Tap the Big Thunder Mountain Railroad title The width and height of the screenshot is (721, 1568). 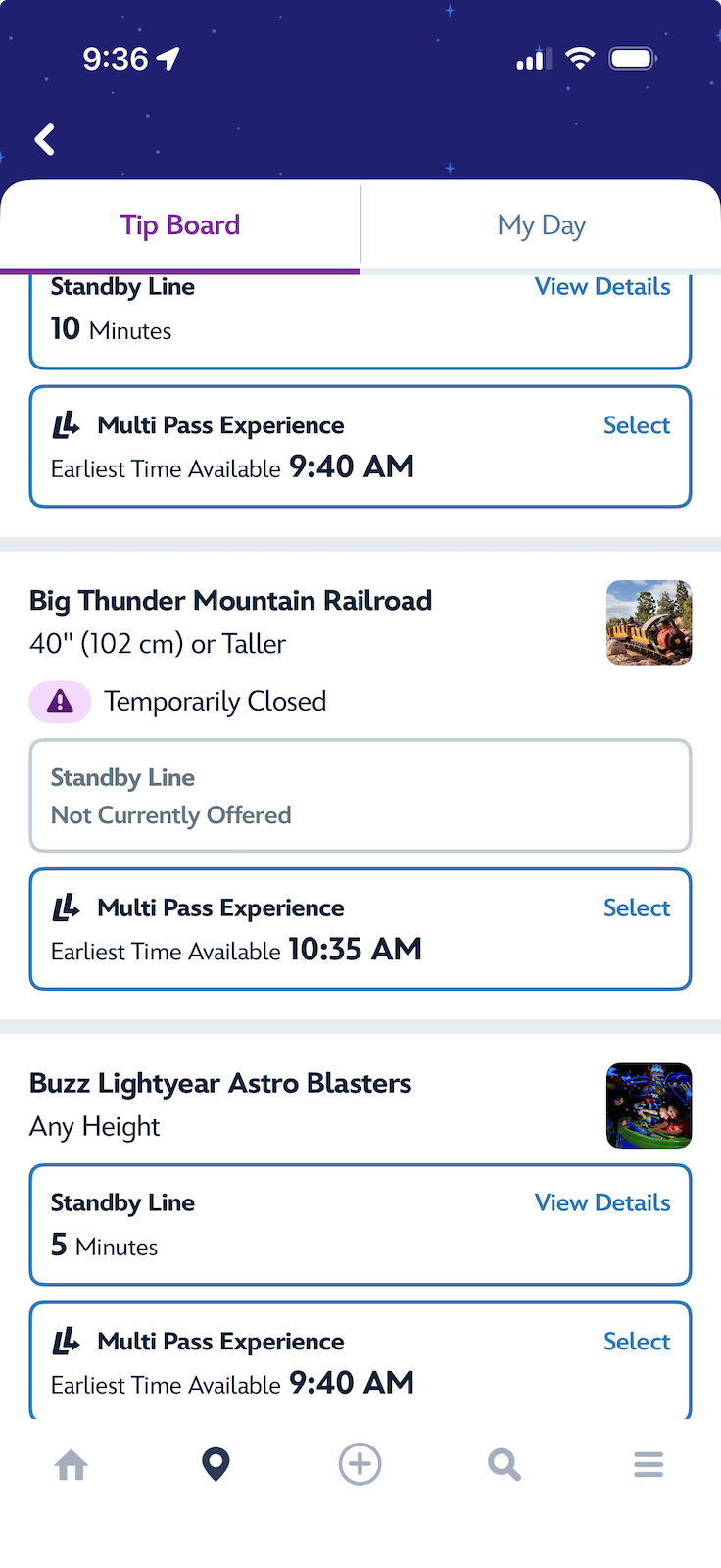click(231, 600)
